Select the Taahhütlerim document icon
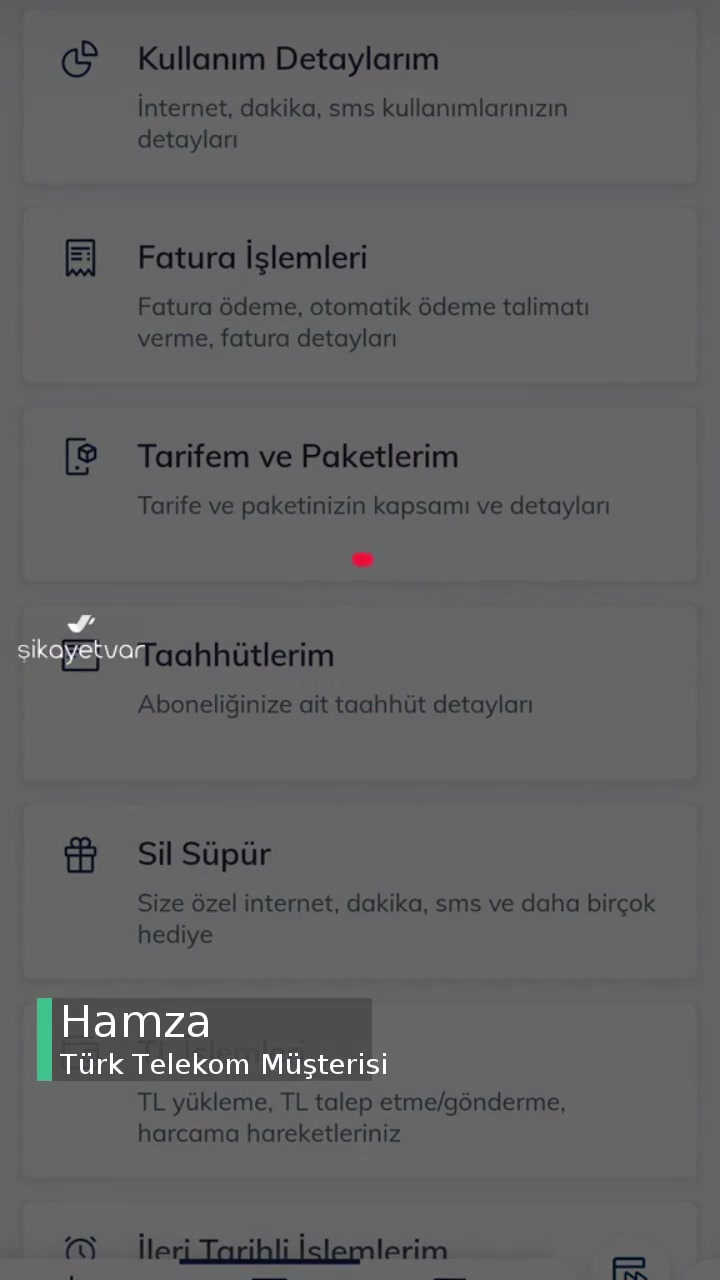 [79, 655]
